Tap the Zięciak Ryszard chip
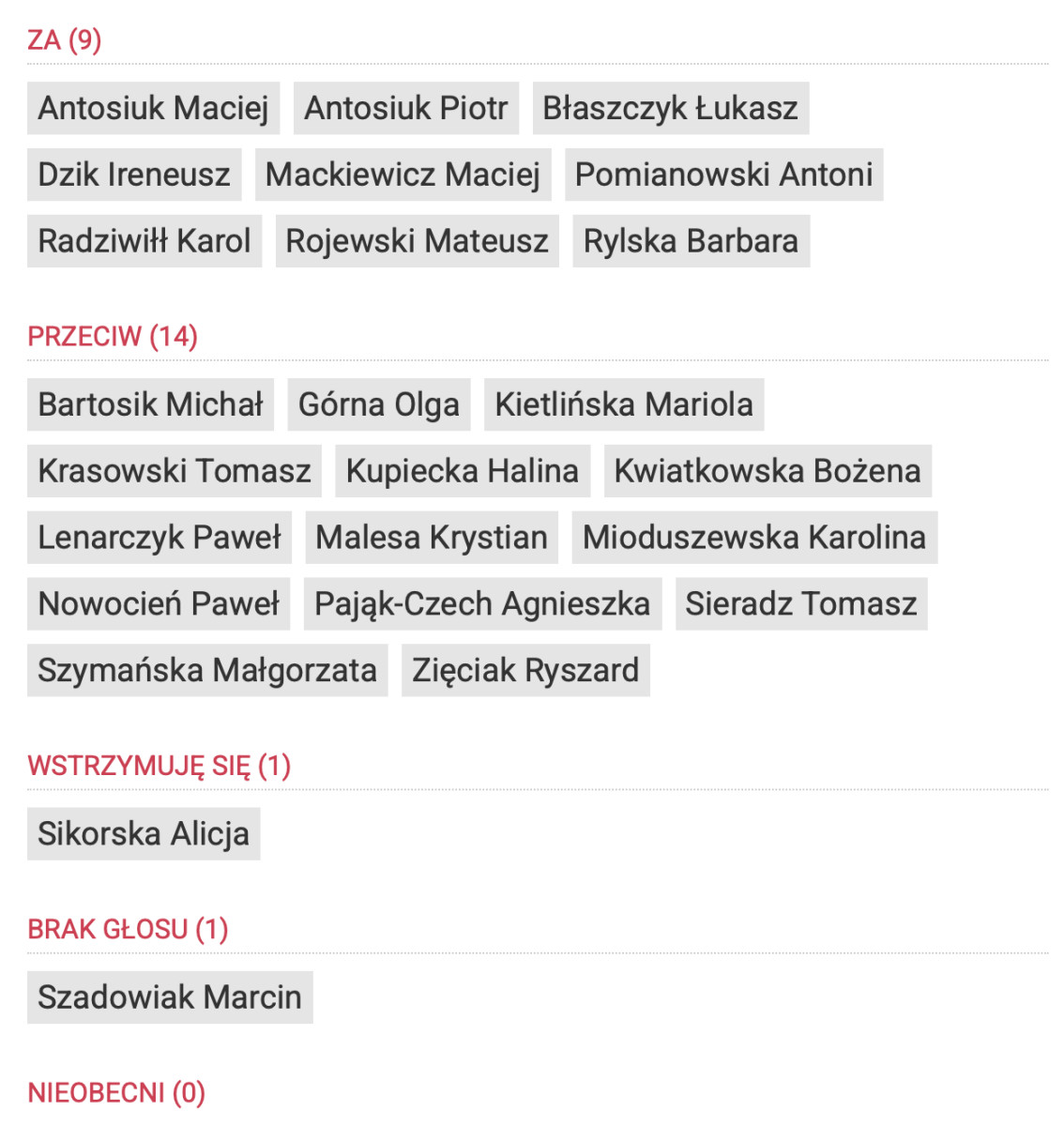This screenshot has width=1064, height=1126. 524,671
